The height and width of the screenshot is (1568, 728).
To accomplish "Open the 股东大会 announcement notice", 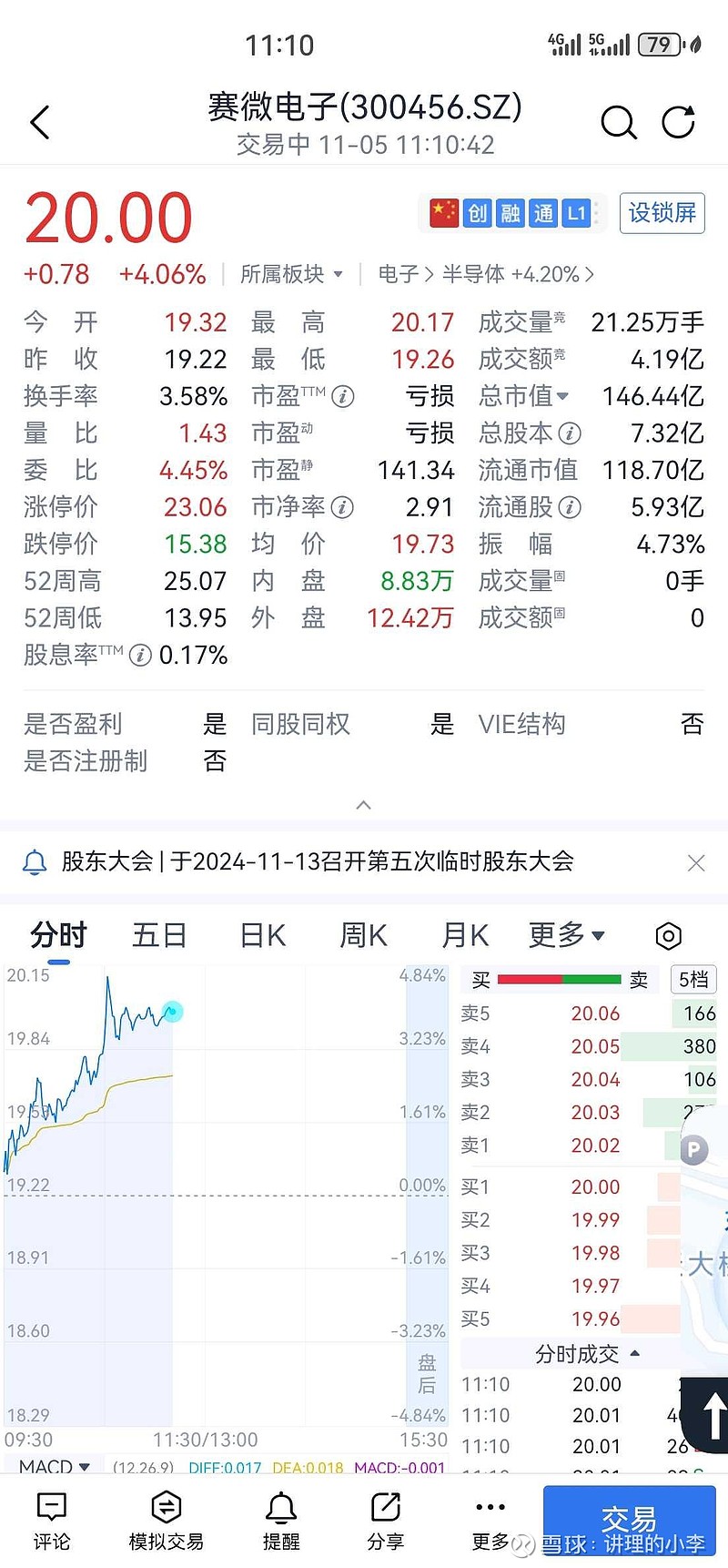I will tap(317, 861).
